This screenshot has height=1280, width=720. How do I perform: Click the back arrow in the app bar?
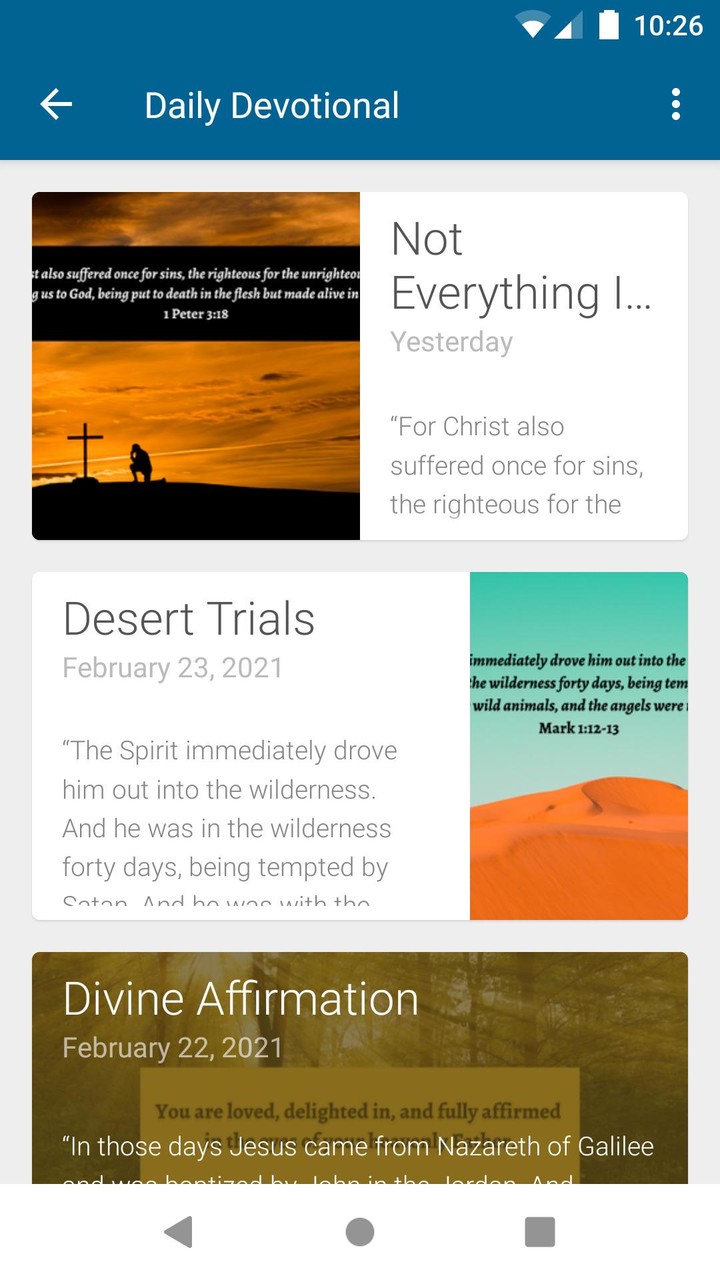55,103
